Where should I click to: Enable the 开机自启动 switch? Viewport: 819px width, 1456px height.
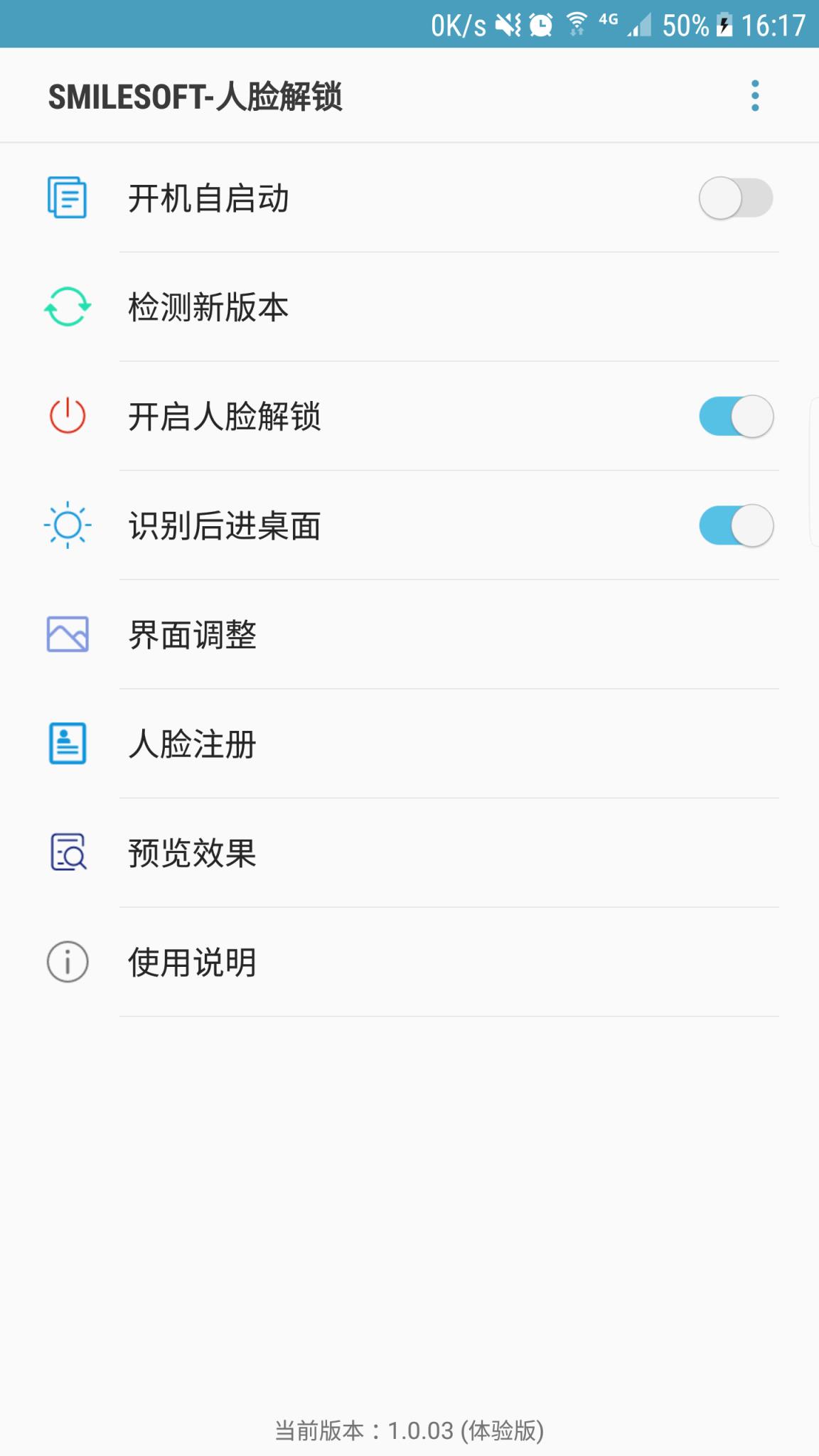[x=736, y=199]
